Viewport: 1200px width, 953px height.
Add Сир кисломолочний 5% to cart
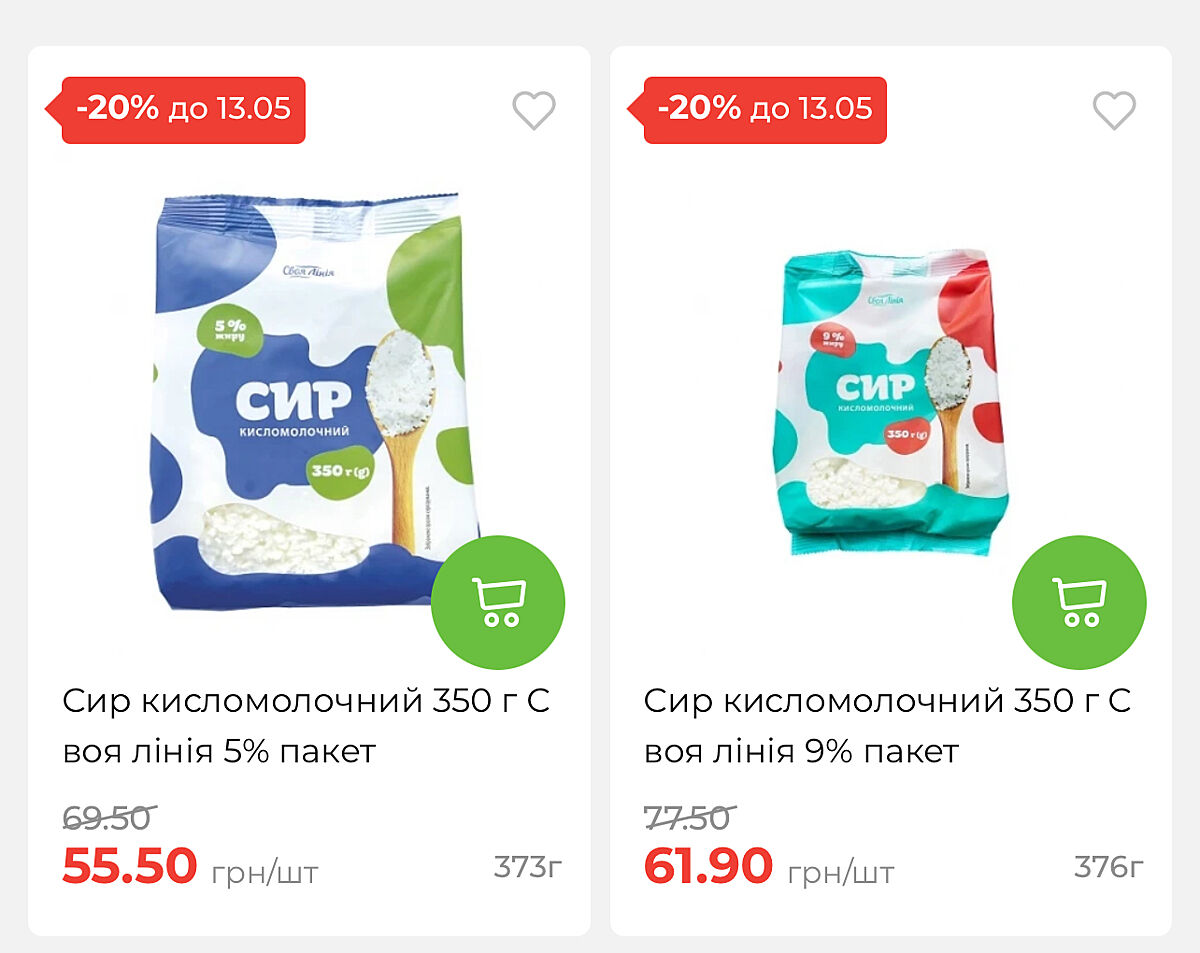coord(497,603)
